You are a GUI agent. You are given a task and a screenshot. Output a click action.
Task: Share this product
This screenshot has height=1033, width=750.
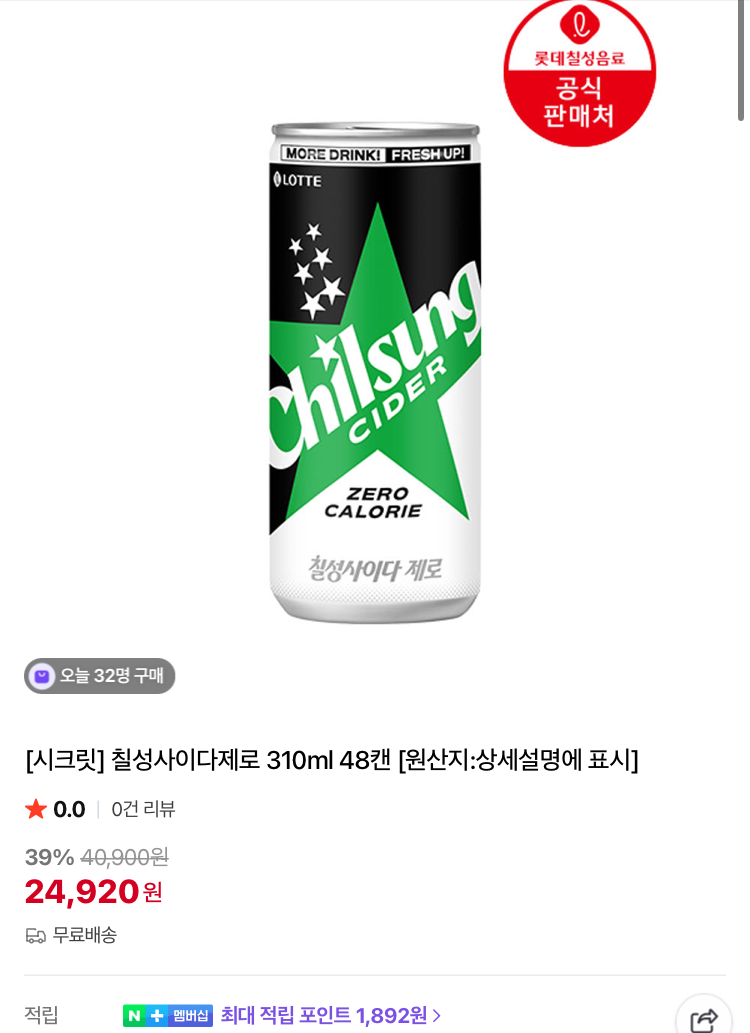(704, 1018)
